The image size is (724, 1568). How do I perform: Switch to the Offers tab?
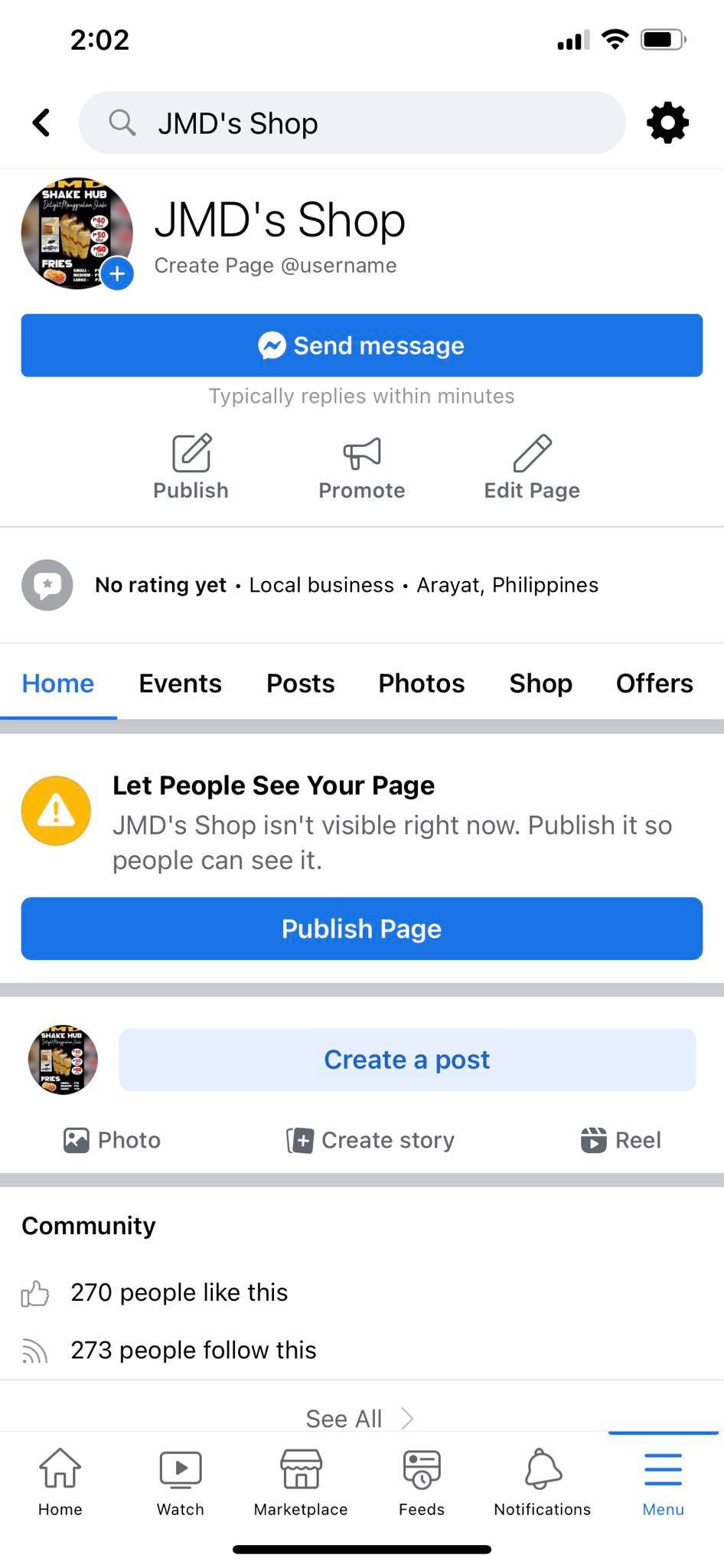tap(654, 683)
